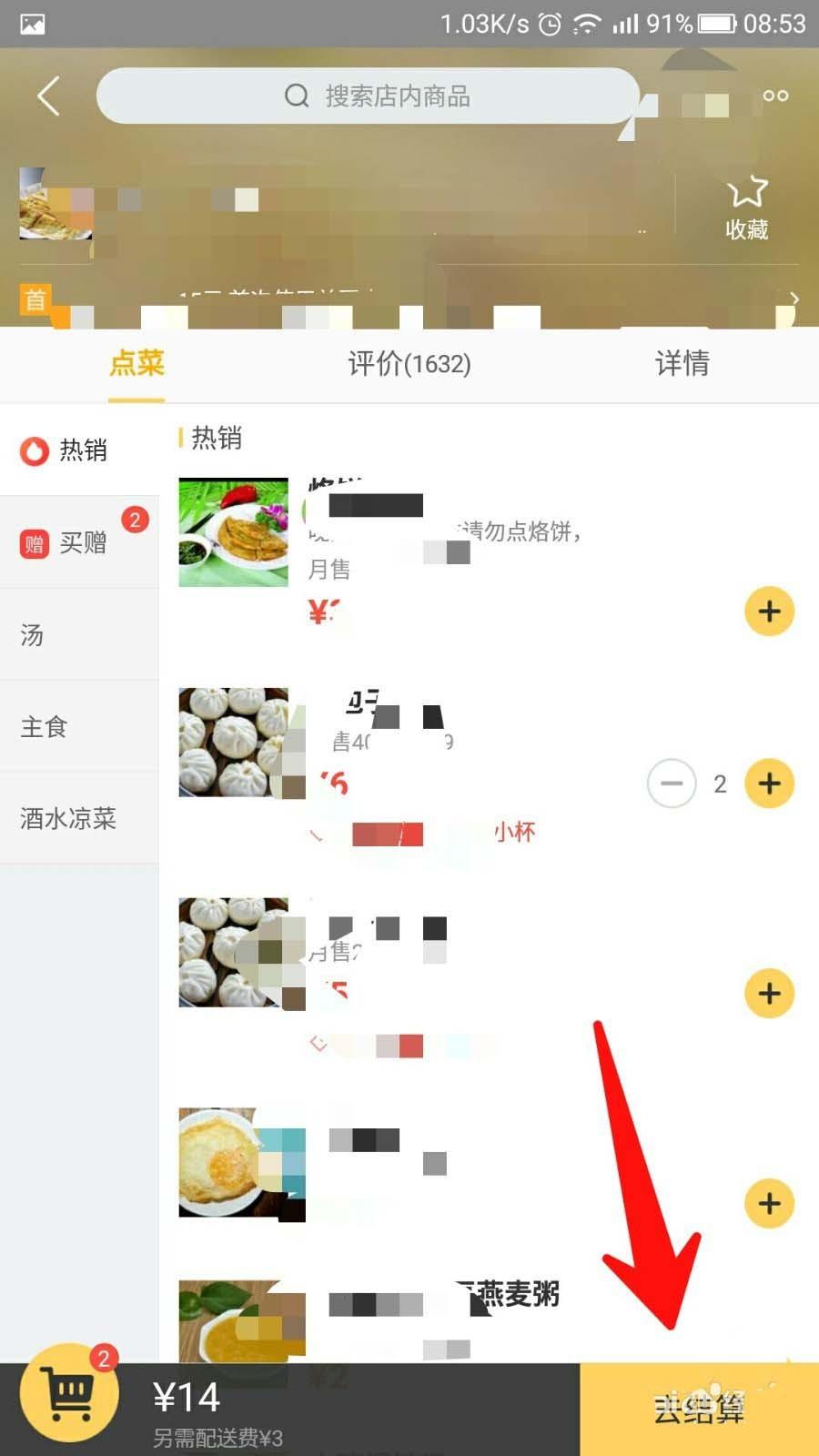This screenshot has height=1456, width=819.
Task: Tap the back arrow at top left
Action: coord(47,96)
